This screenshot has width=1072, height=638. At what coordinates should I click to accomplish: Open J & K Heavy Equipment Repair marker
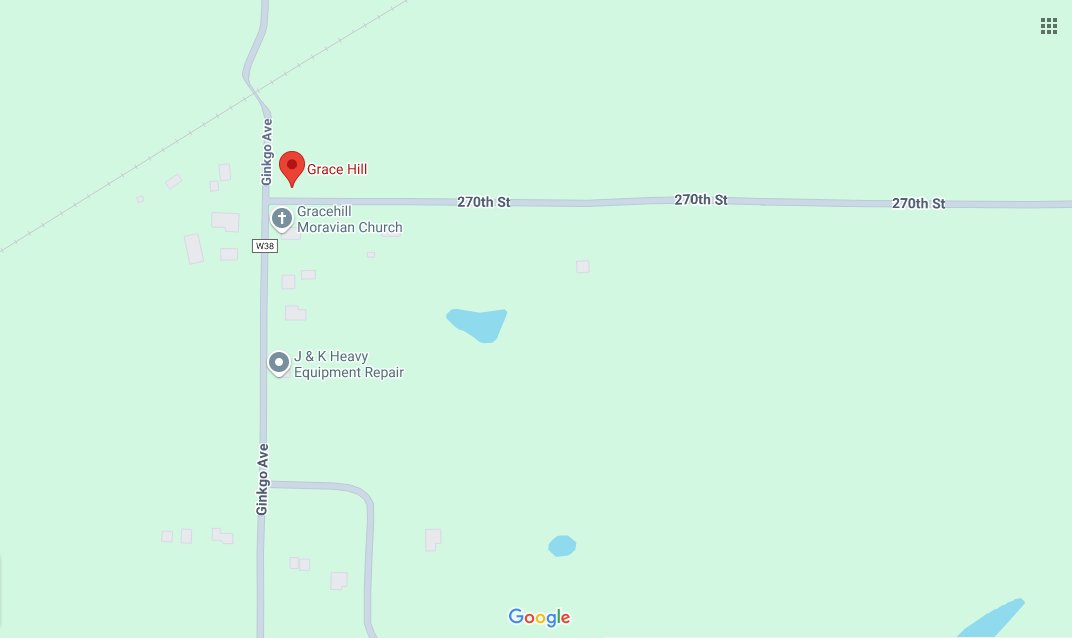pos(279,362)
